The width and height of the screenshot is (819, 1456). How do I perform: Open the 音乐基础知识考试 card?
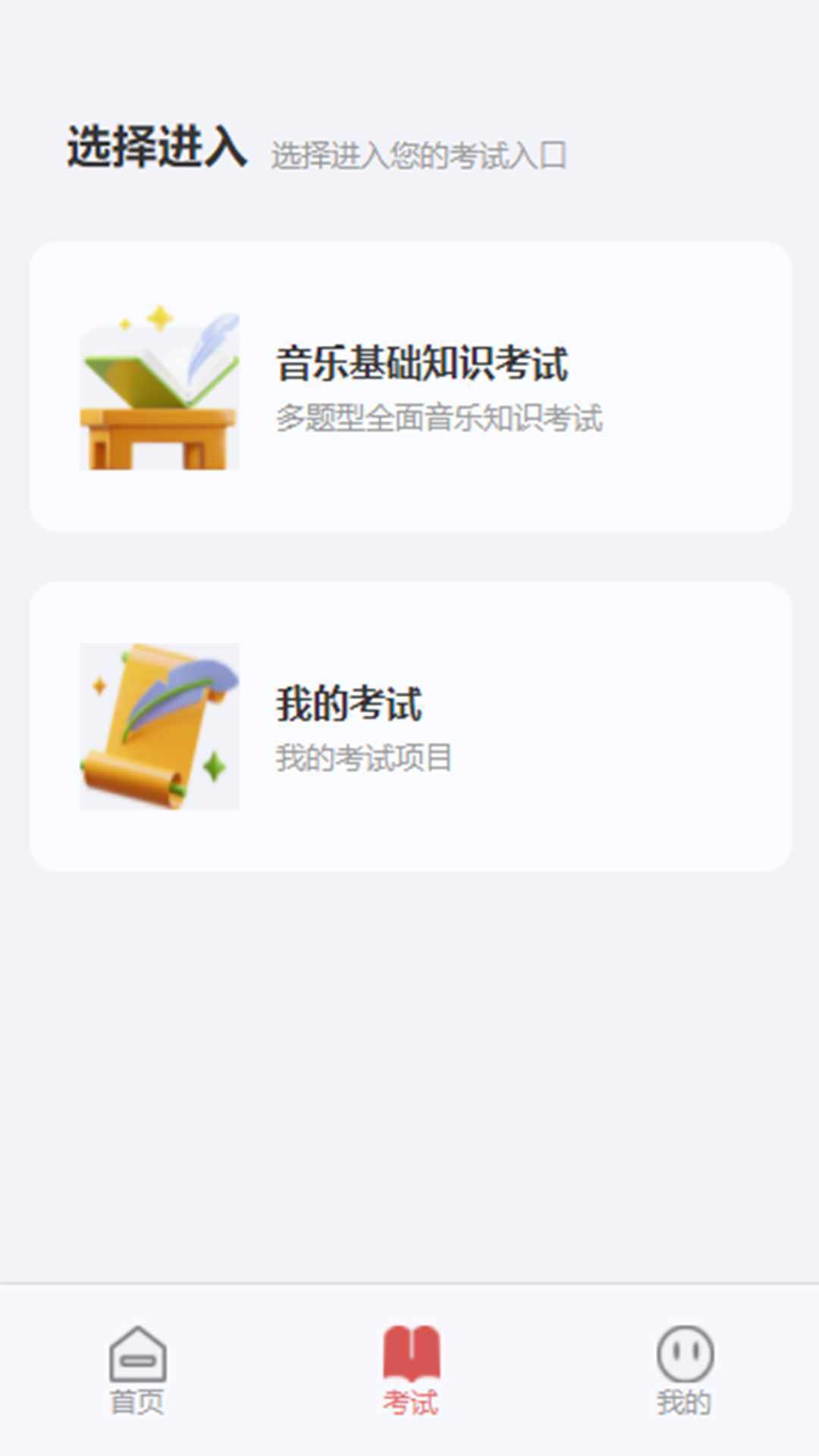(410, 387)
